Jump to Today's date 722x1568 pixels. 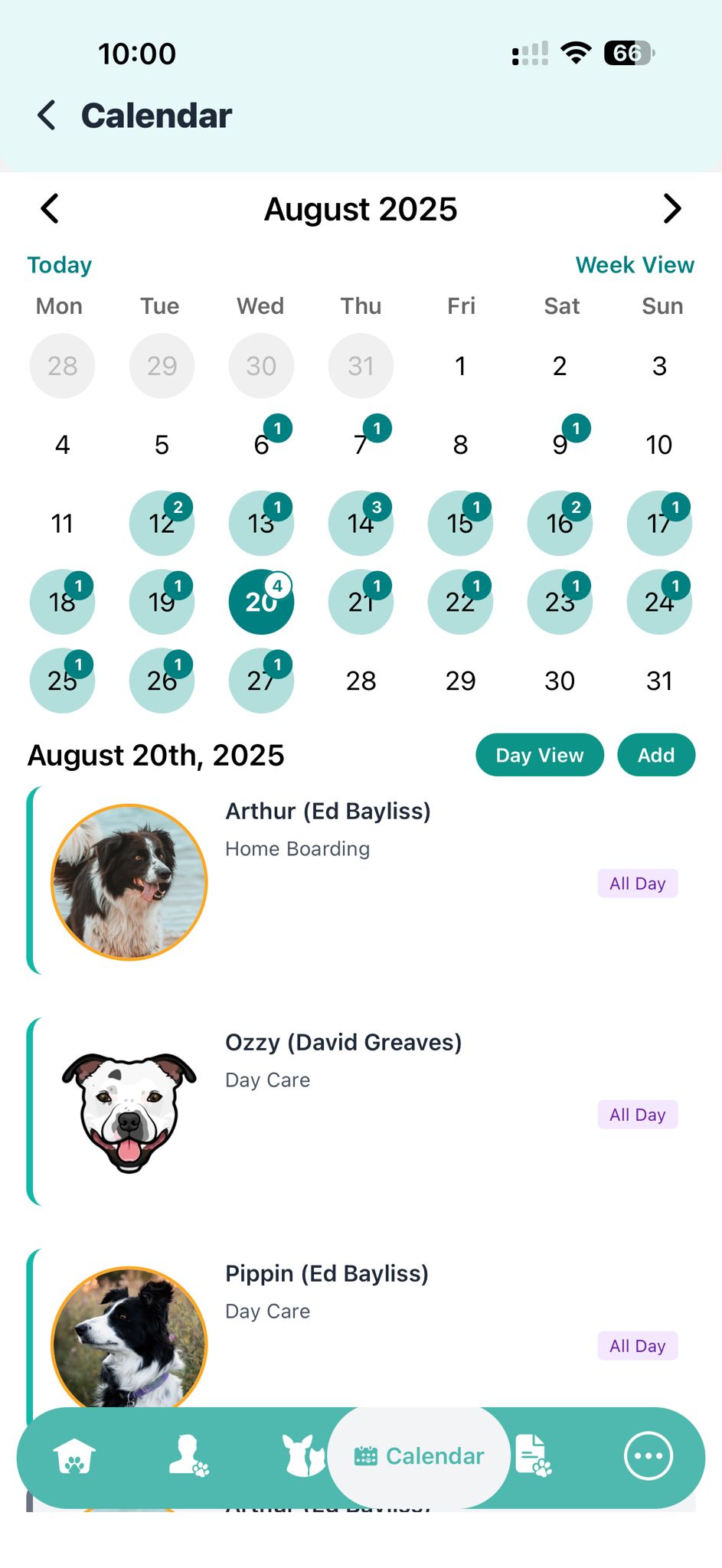[59, 264]
